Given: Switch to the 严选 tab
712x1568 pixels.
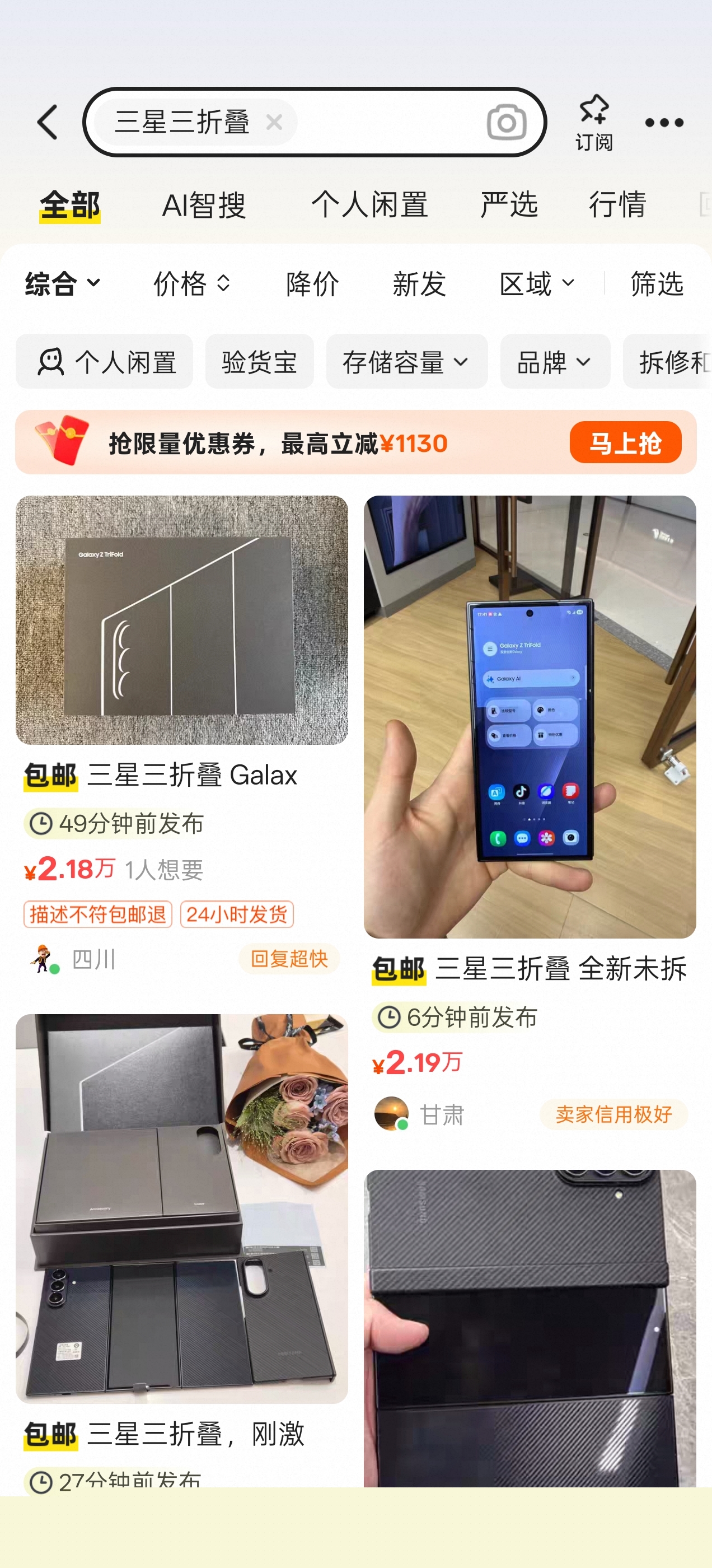Looking at the screenshot, I should [509, 205].
